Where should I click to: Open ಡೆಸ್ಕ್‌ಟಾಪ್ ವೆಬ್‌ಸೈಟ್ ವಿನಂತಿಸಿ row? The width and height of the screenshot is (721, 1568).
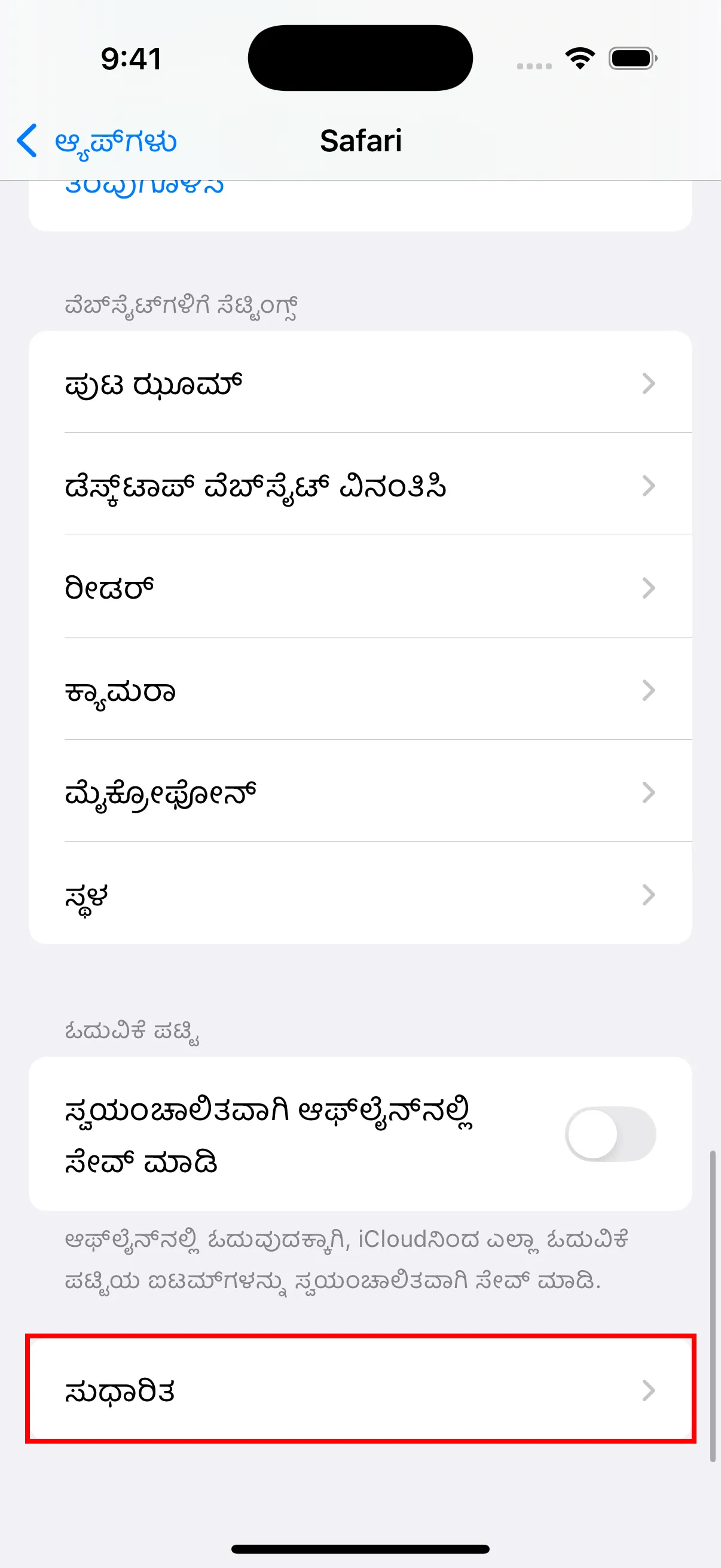click(359, 486)
